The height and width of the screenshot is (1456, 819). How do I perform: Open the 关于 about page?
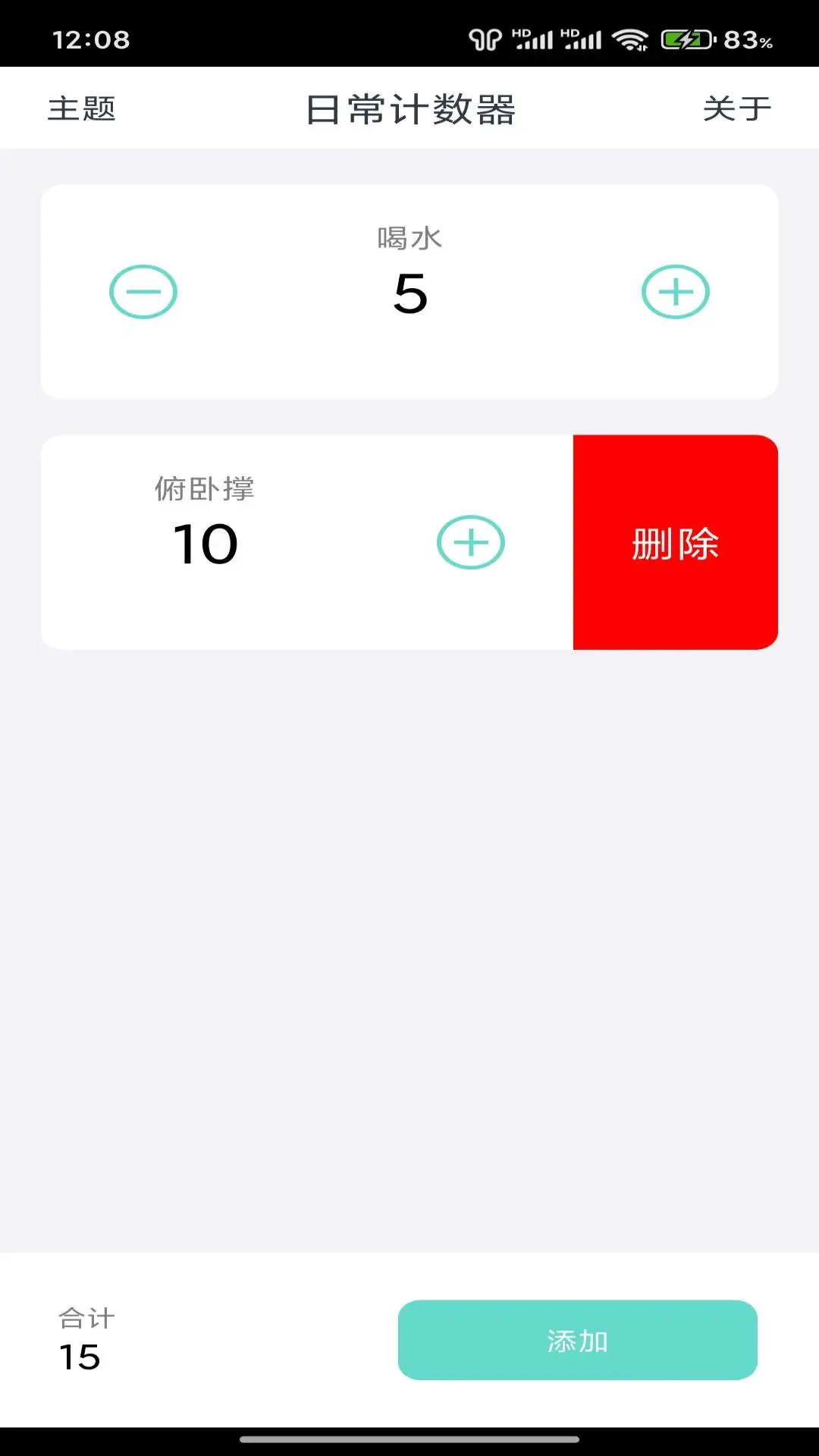(x=736, y=108)
